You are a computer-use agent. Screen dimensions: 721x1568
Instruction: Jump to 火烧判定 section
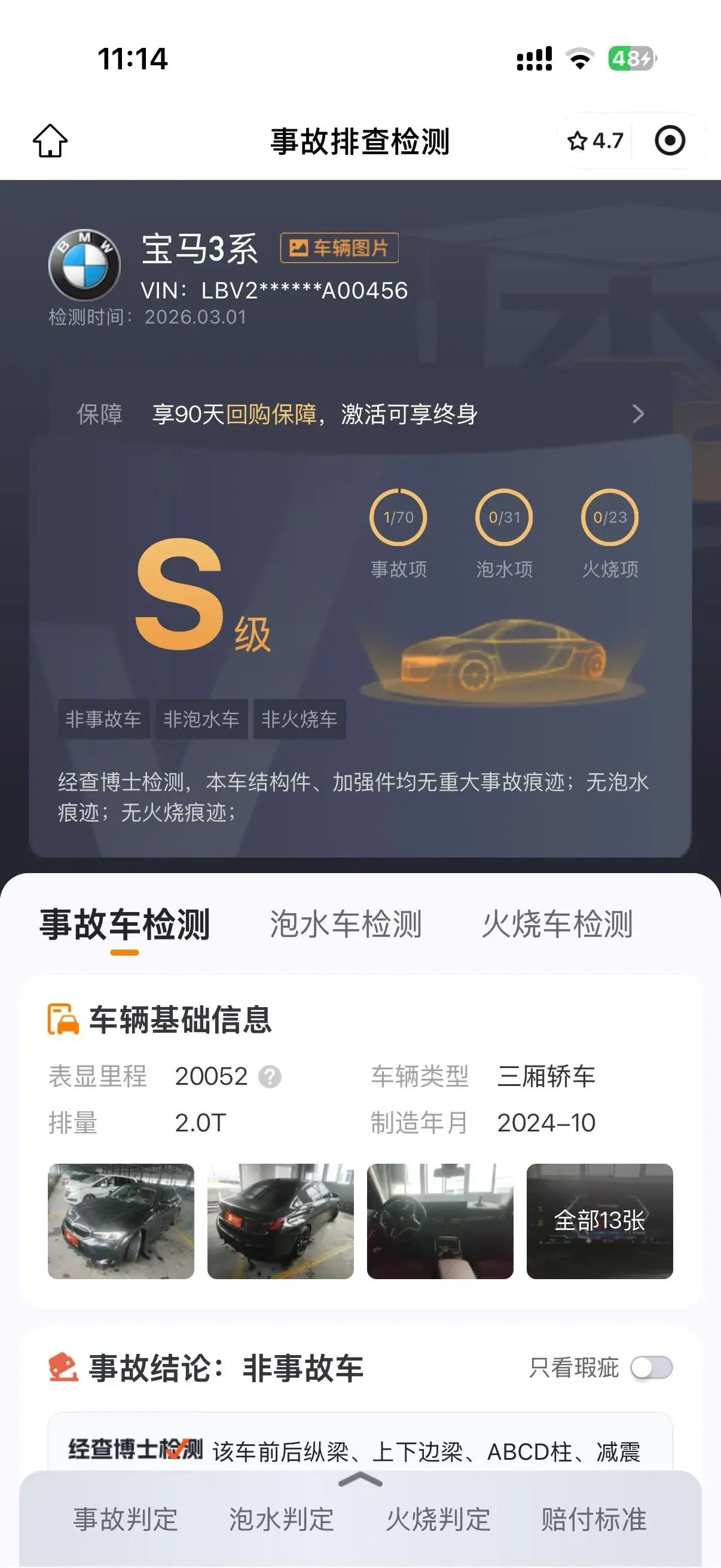[438, 1520]
